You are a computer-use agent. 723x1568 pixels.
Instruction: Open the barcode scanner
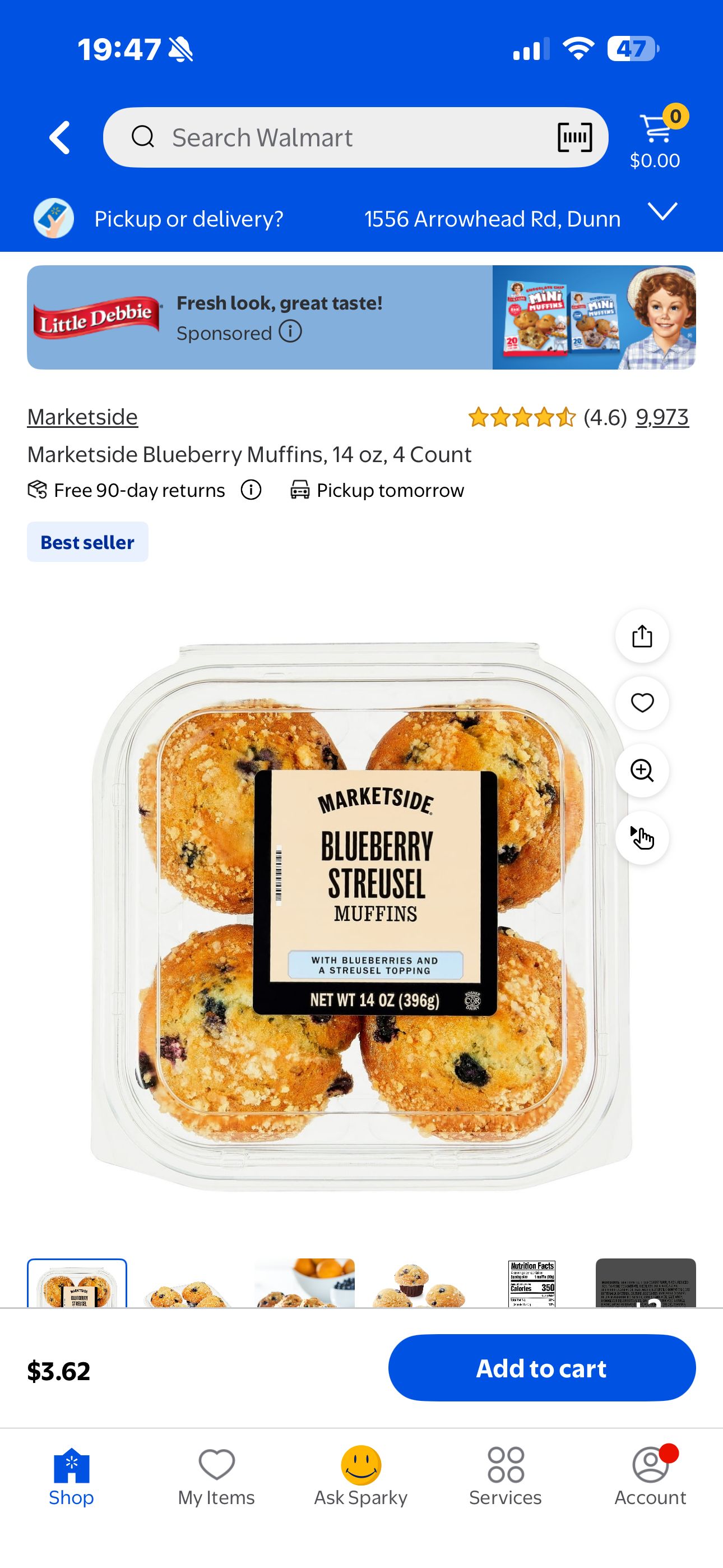coord(574,137)
